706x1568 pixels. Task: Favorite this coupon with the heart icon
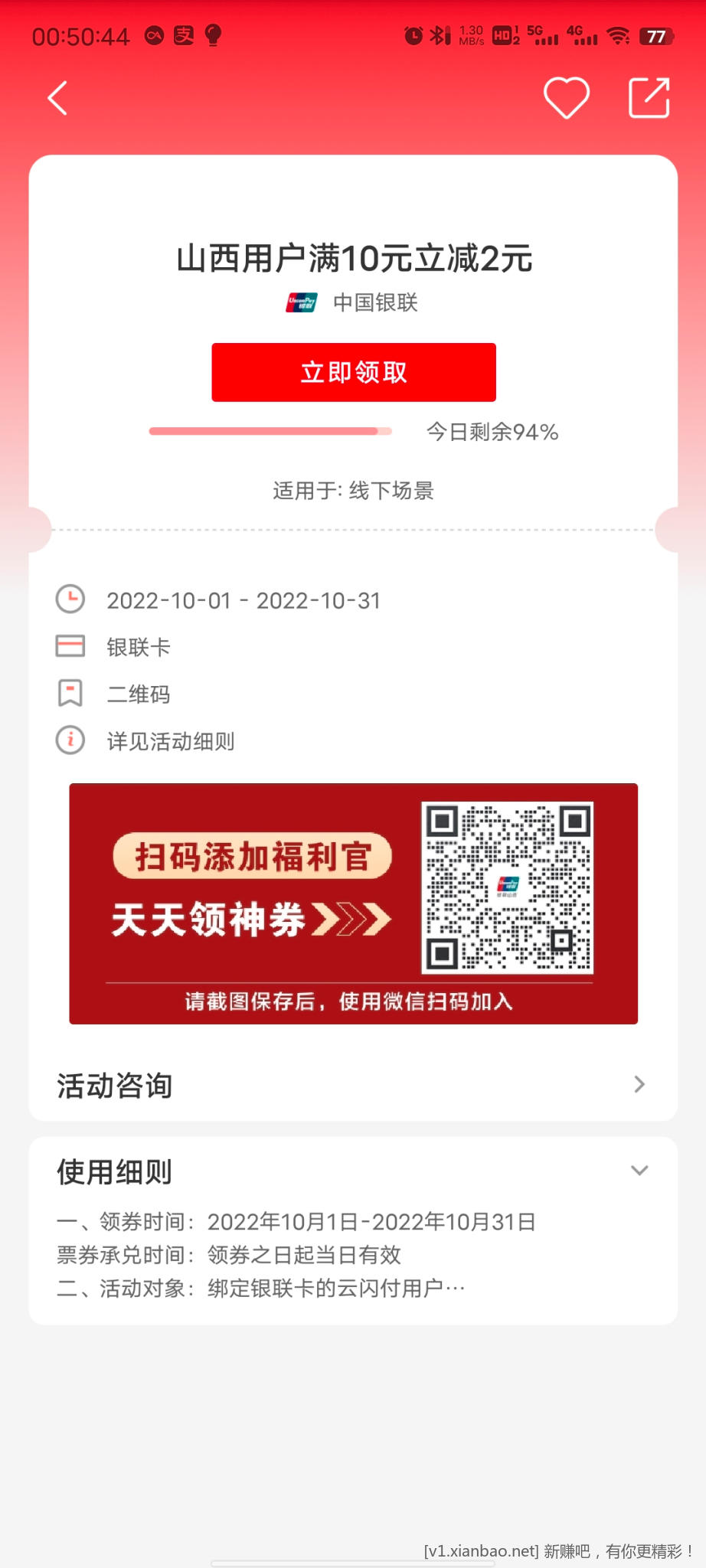pos(566,98)
